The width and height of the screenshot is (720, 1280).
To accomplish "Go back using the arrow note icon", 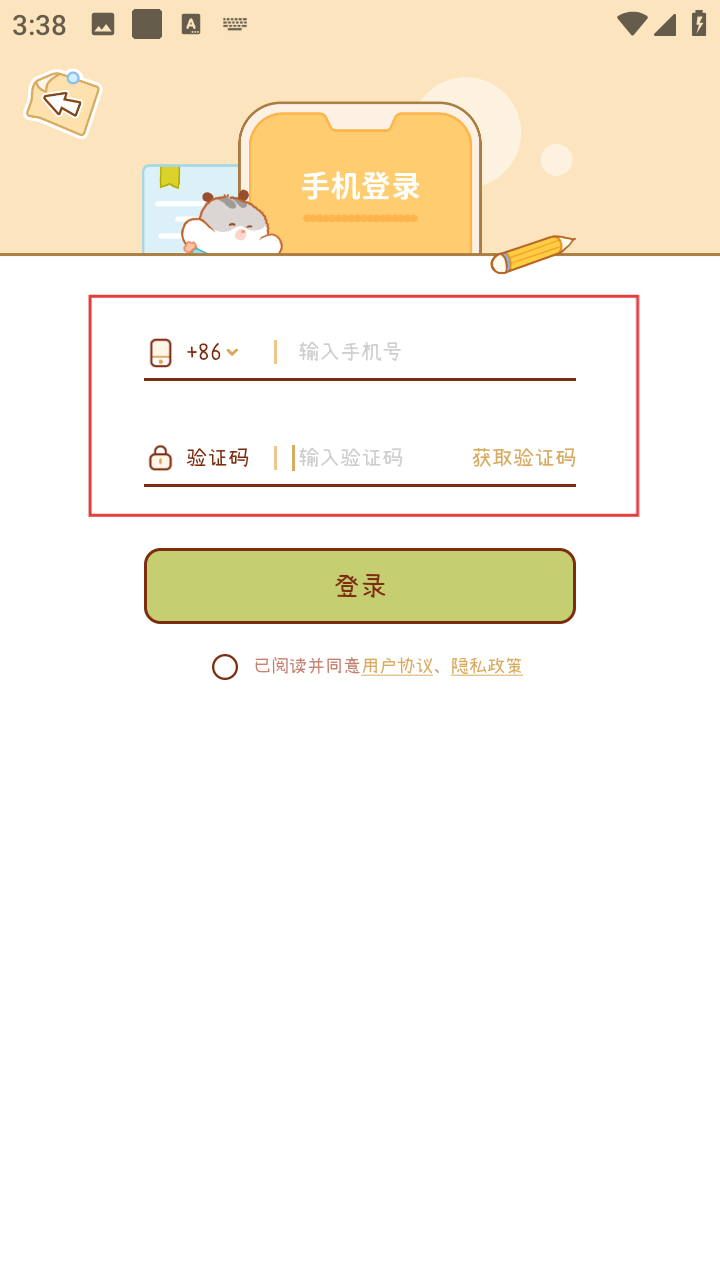I will point(62,102).
